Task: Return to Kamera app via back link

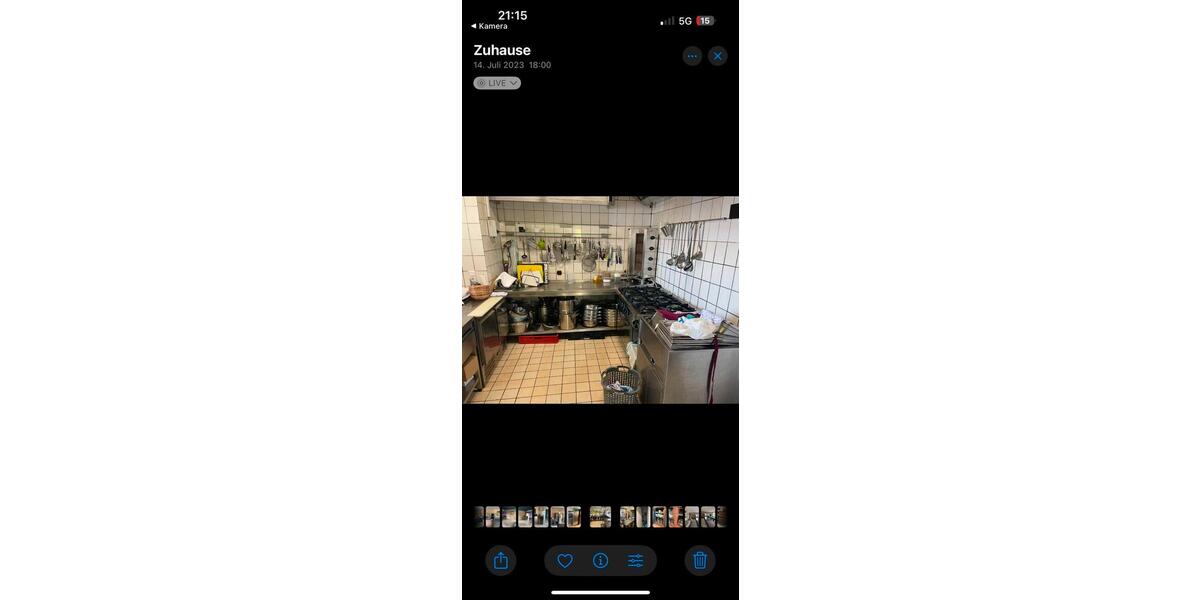Action: coord(489,26)
